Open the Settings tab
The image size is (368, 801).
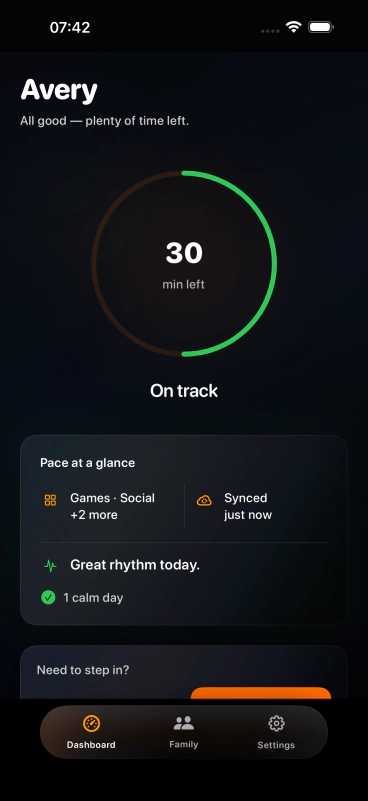[x=276, y=732]
